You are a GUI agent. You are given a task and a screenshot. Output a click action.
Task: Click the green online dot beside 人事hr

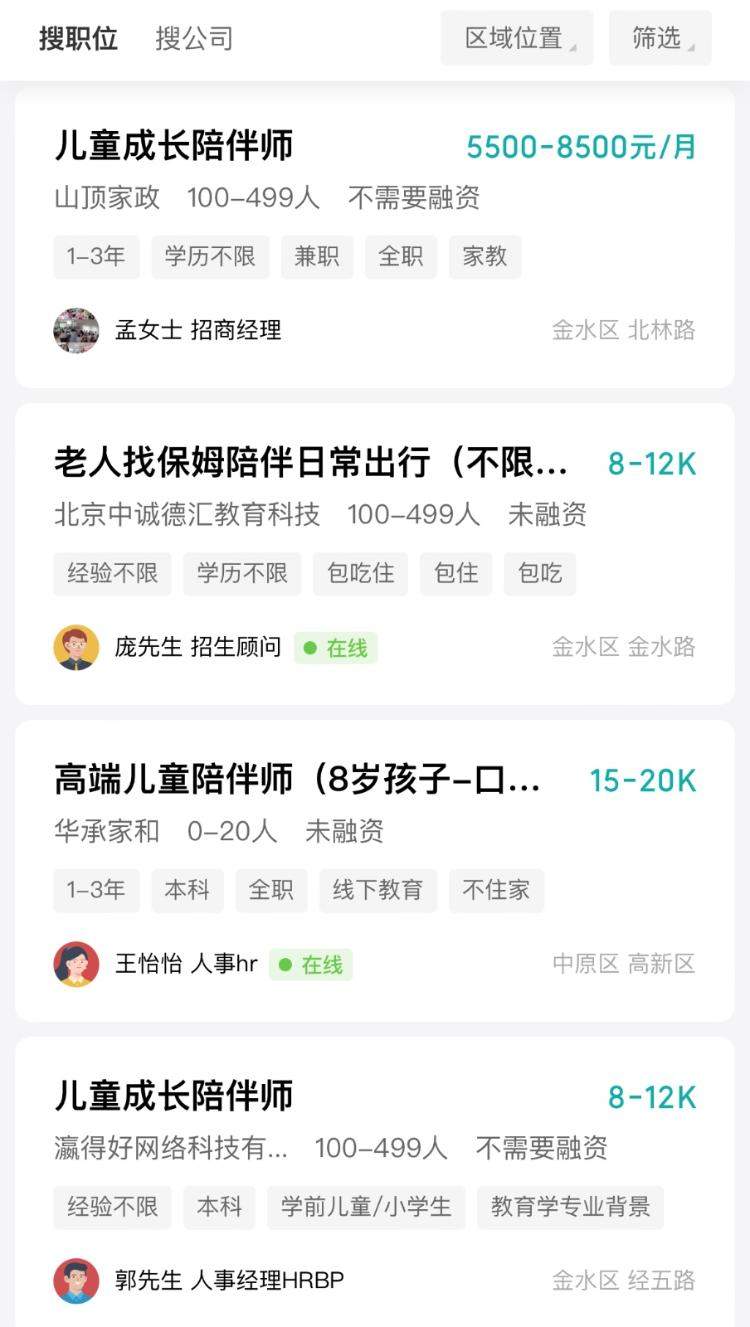288,965
